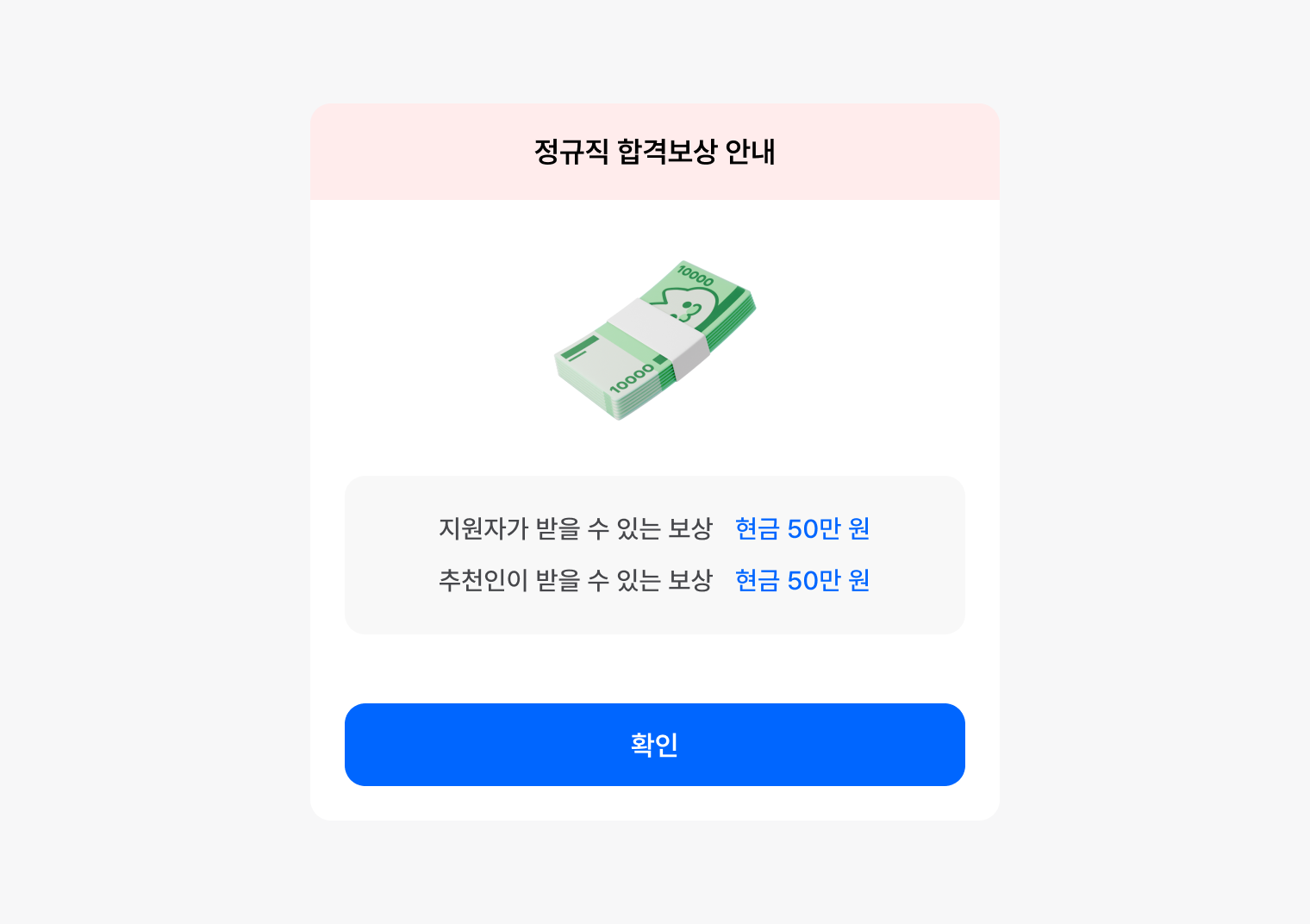Tap the 확인 confirm button
Image resolution: width=1310 pixels, height=924 pixels.
click(x=654, y=745)
